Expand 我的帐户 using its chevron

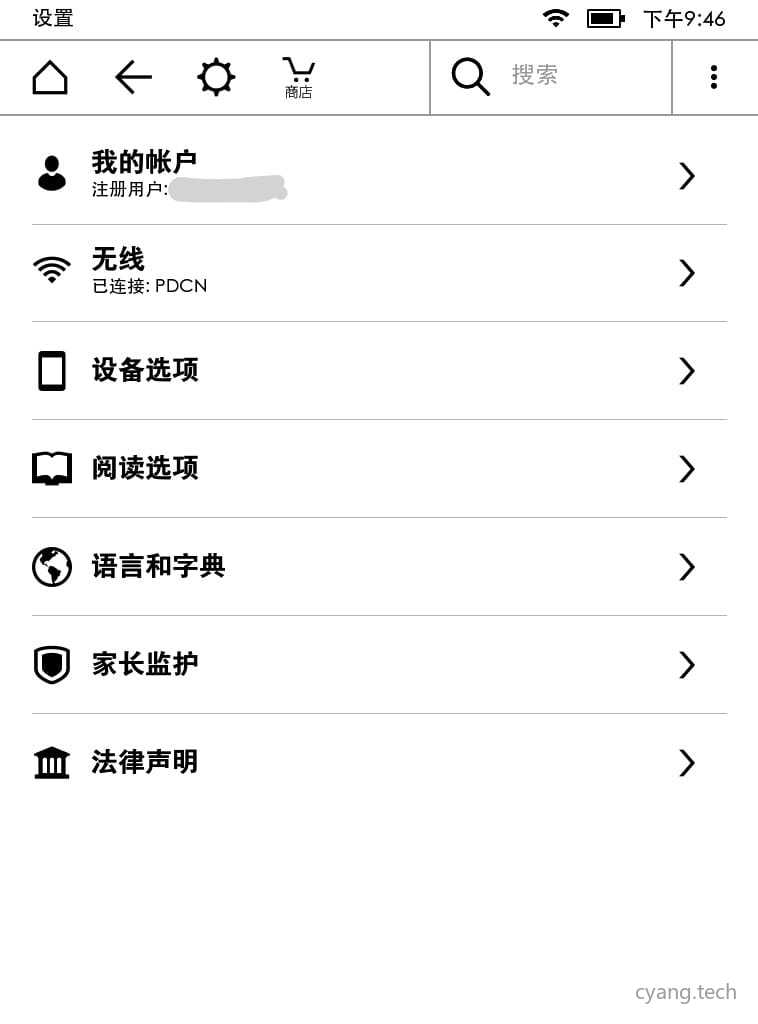[x=687, y=175]
